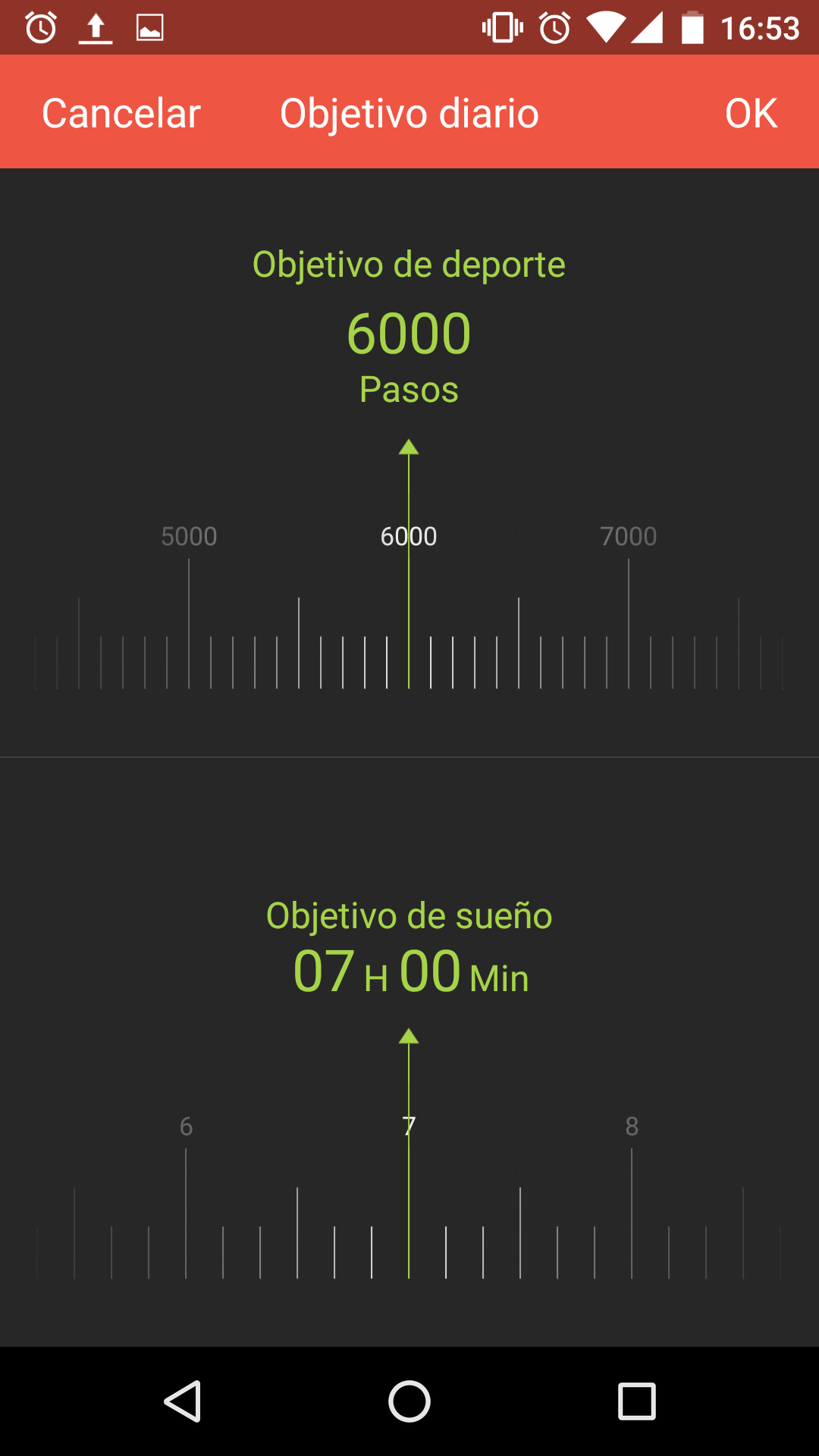
Task: Open recent apps from the navigation bar
Action: 636,1401
